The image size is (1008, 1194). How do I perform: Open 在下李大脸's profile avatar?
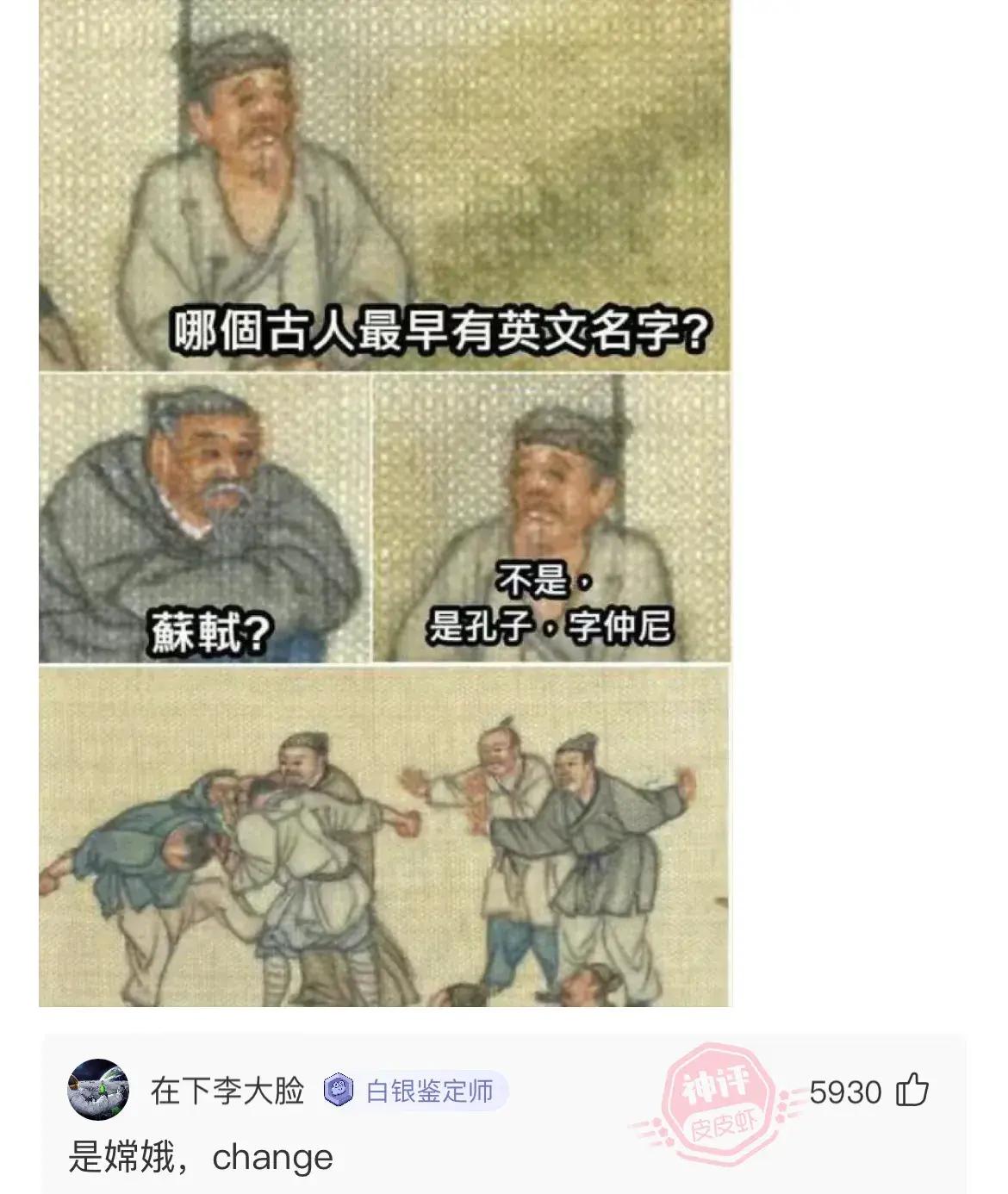(98, 1090)
